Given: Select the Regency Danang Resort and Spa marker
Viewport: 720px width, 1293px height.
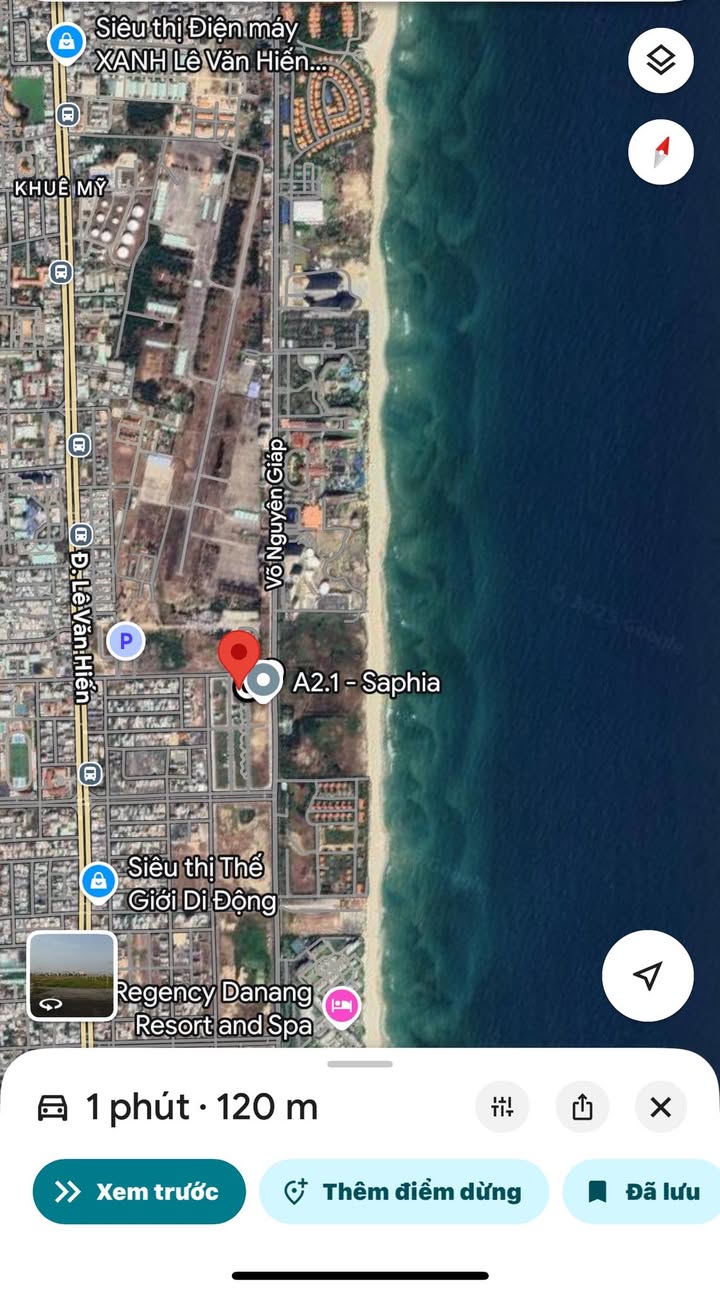Looking at the screenshot, I should coord(342,1004).
